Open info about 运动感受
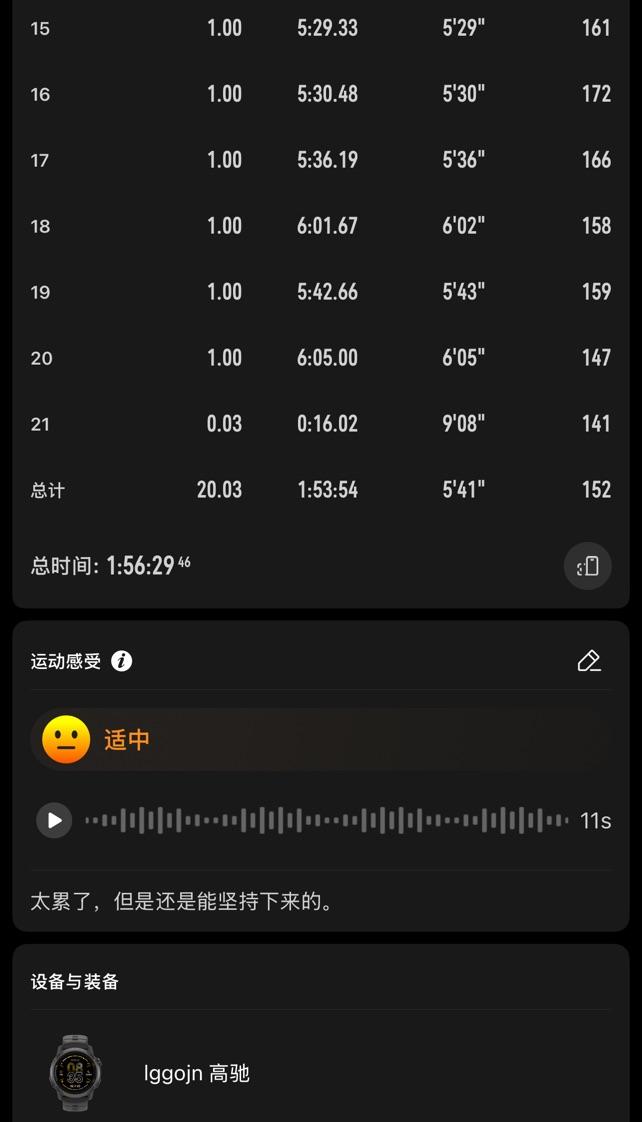 (x=122, y=661)
